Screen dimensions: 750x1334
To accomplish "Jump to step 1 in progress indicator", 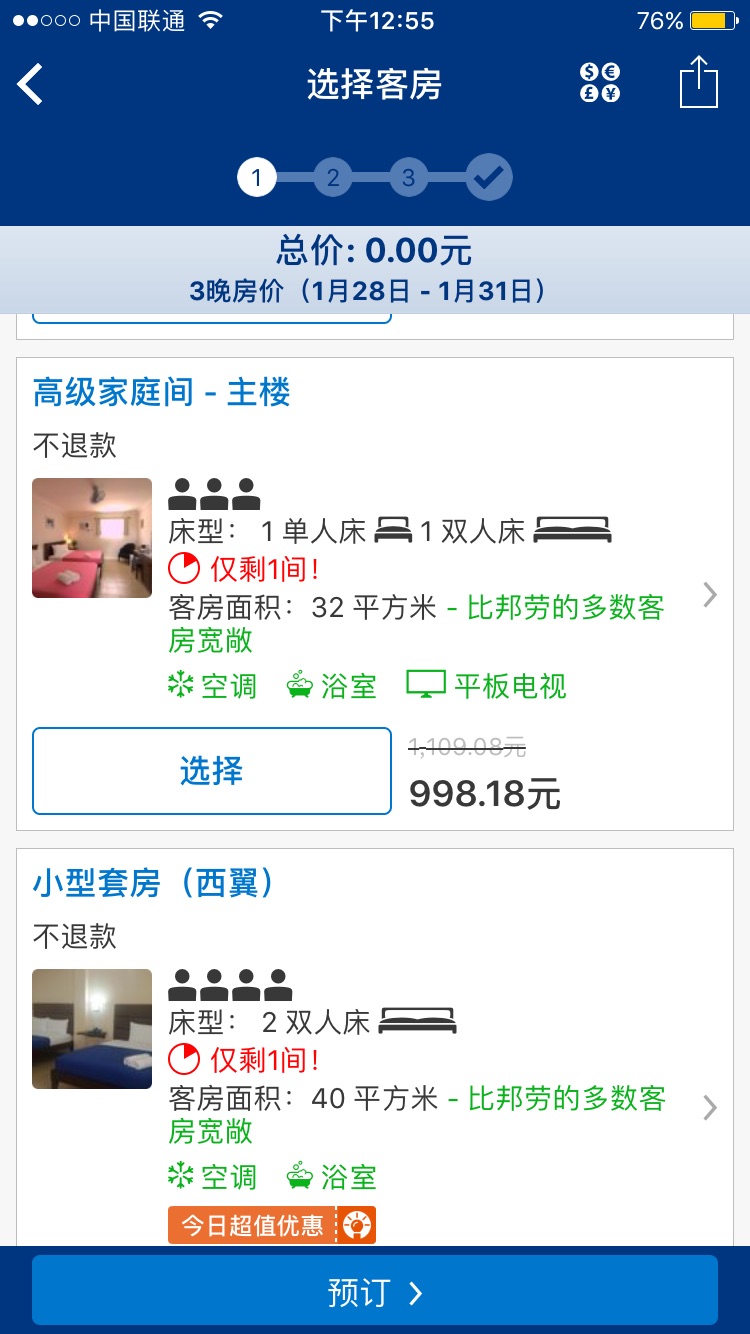I will [257, 179].
